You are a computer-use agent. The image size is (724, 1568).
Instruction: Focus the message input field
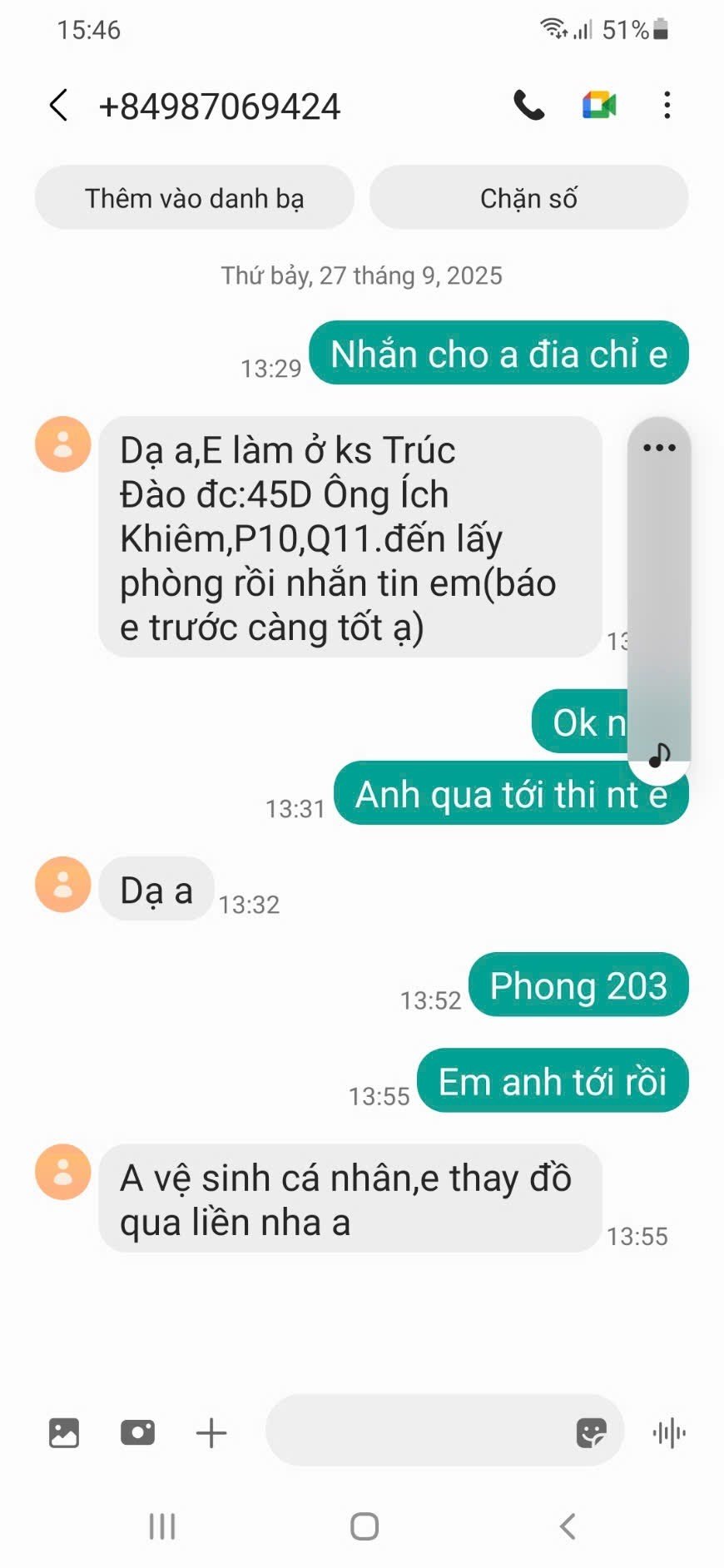[416, 1432]
